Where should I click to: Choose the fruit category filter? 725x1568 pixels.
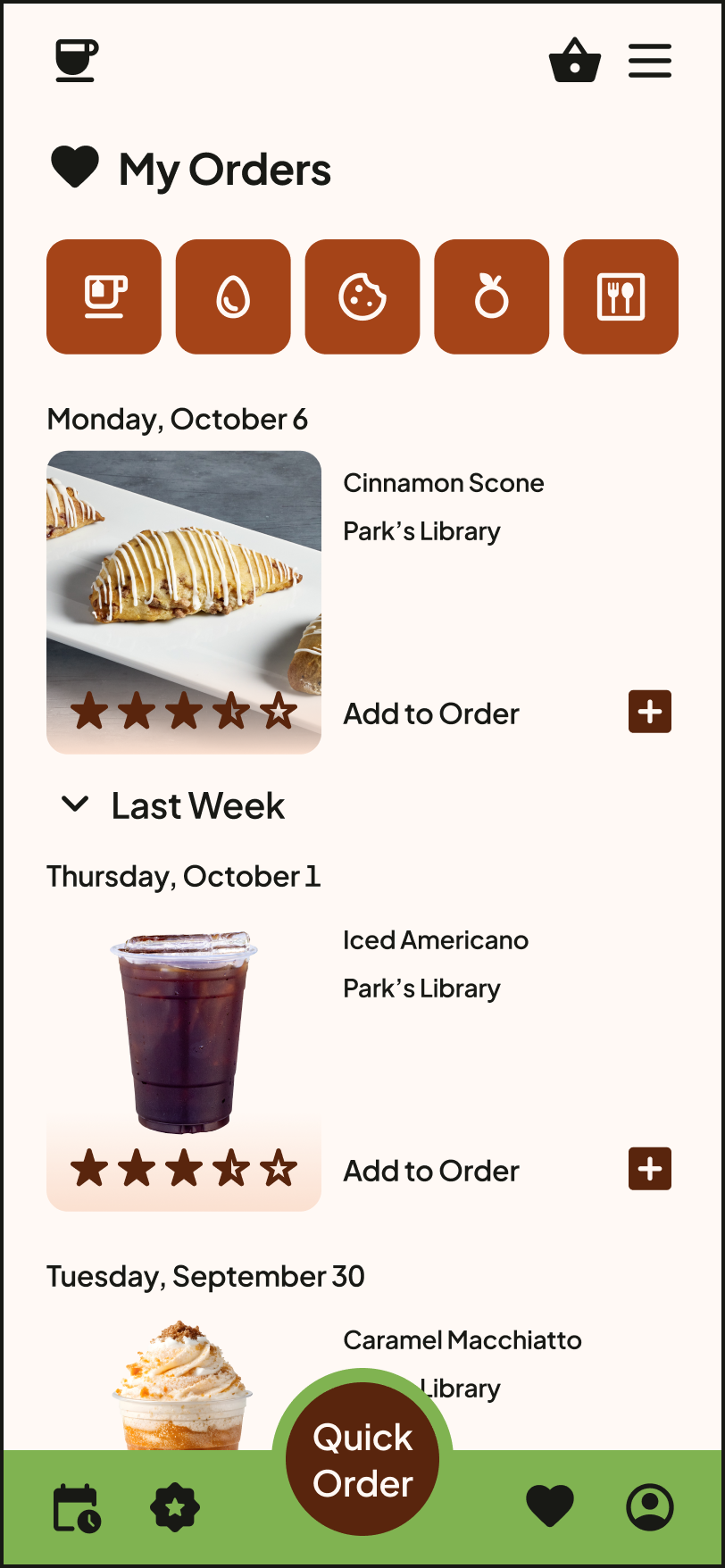[x=491, y=296]
